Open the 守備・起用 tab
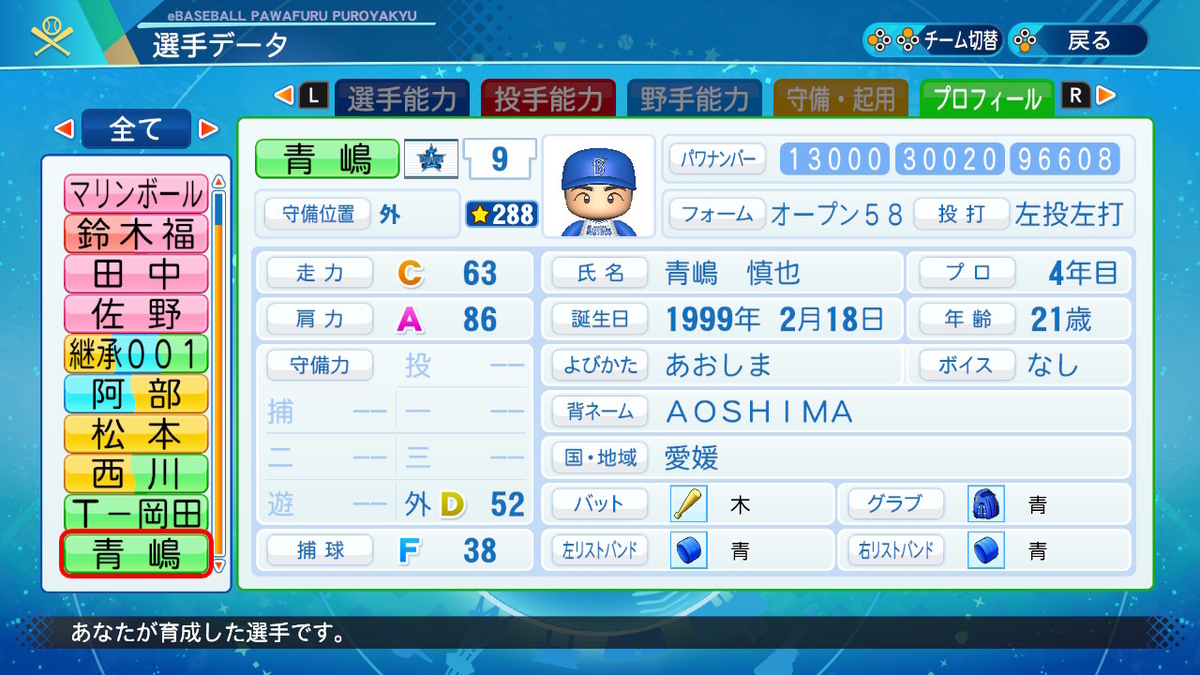Image resolution: width=1200 pixels, height=675 pixels. pyautogui.click(x=840, y=98)
